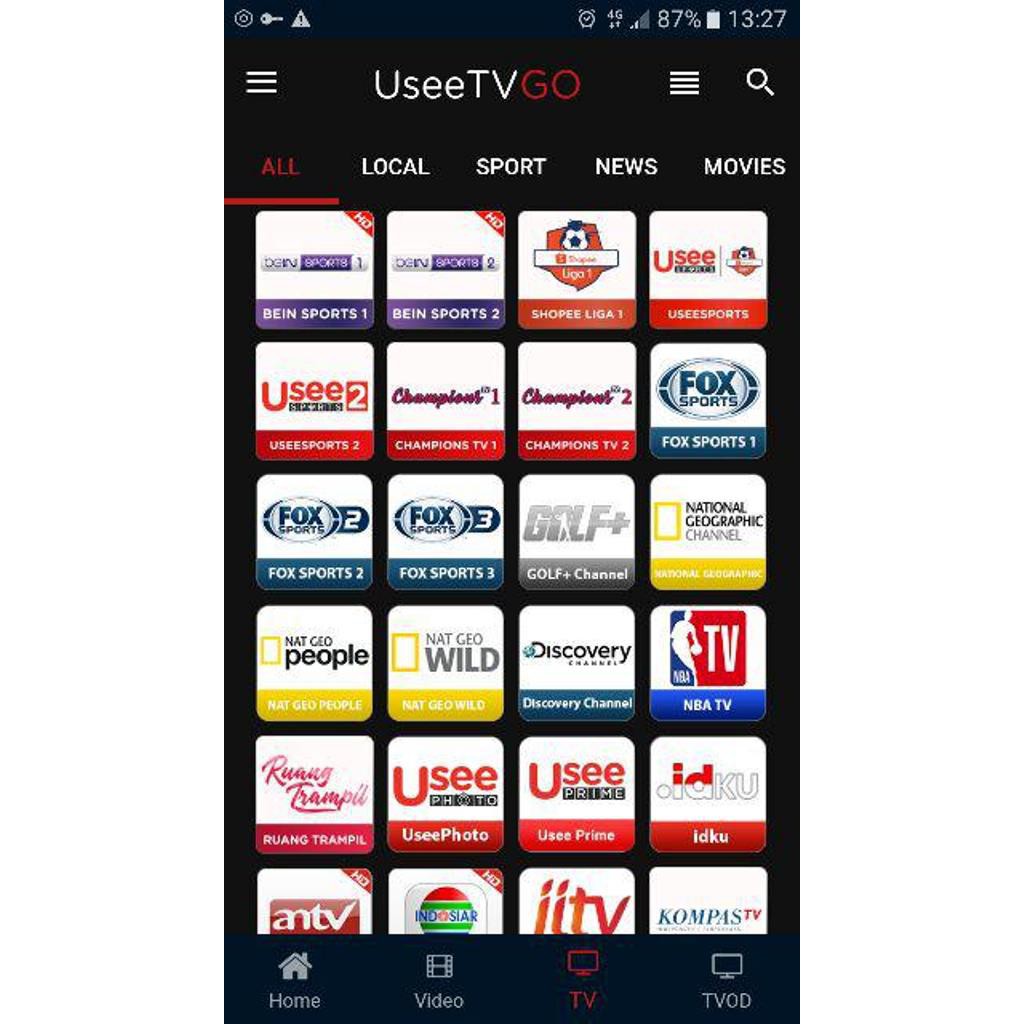Switch to list view icon
This screenshot has height=1024, width=1024.
pyautogui.click(x=684, y=83)
